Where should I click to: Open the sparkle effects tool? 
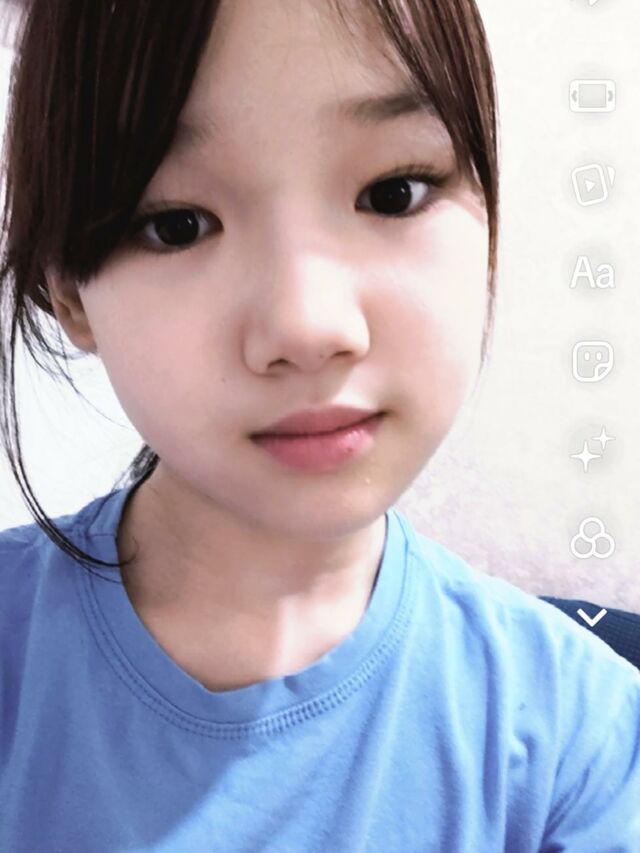(x=592, y=449)
